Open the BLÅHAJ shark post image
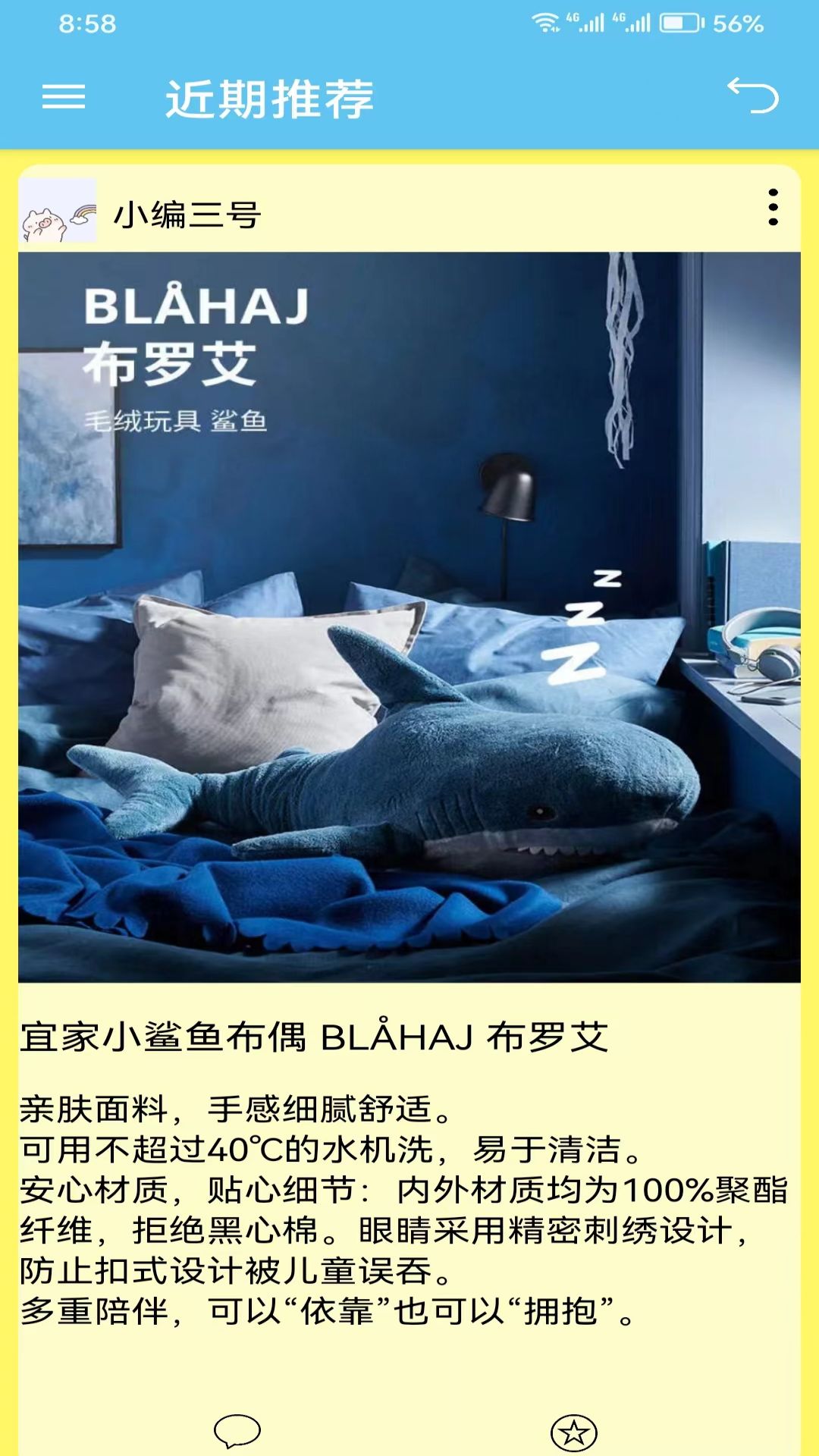The width and height of the screenshot is (819, 1456). click(409, 617)
